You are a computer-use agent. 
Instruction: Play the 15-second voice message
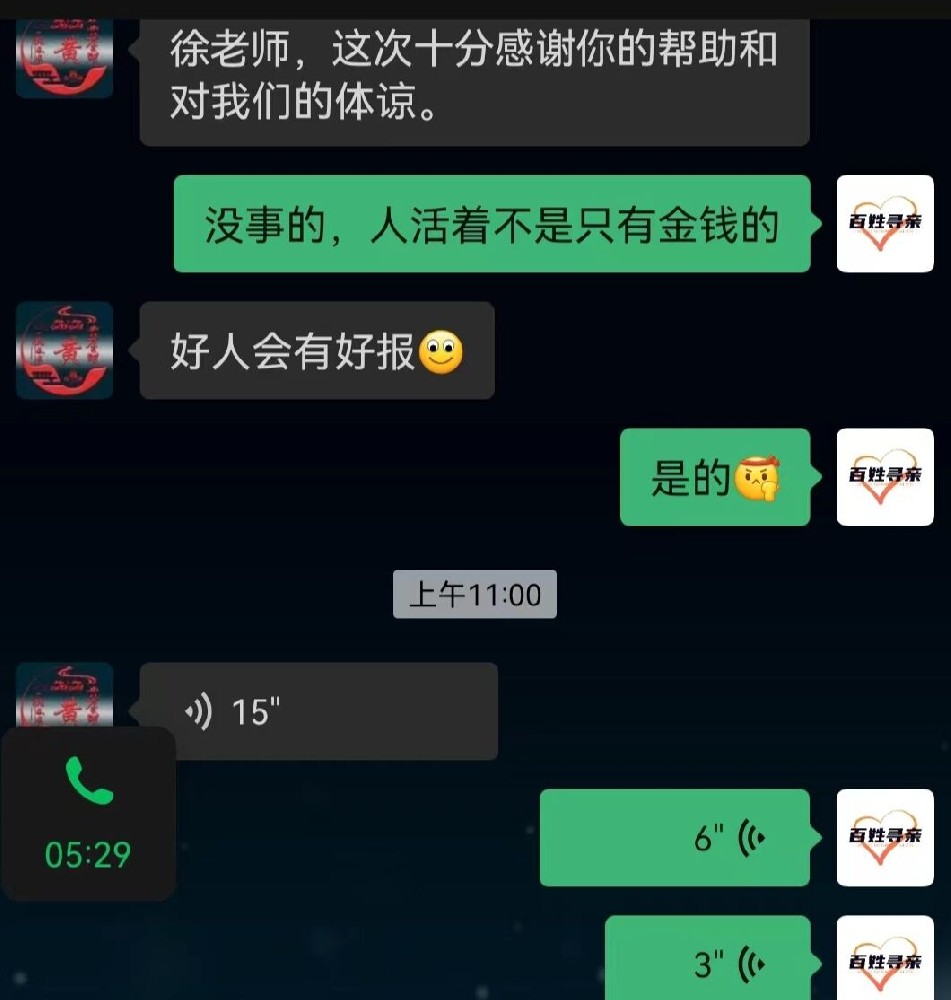(318, 711)
